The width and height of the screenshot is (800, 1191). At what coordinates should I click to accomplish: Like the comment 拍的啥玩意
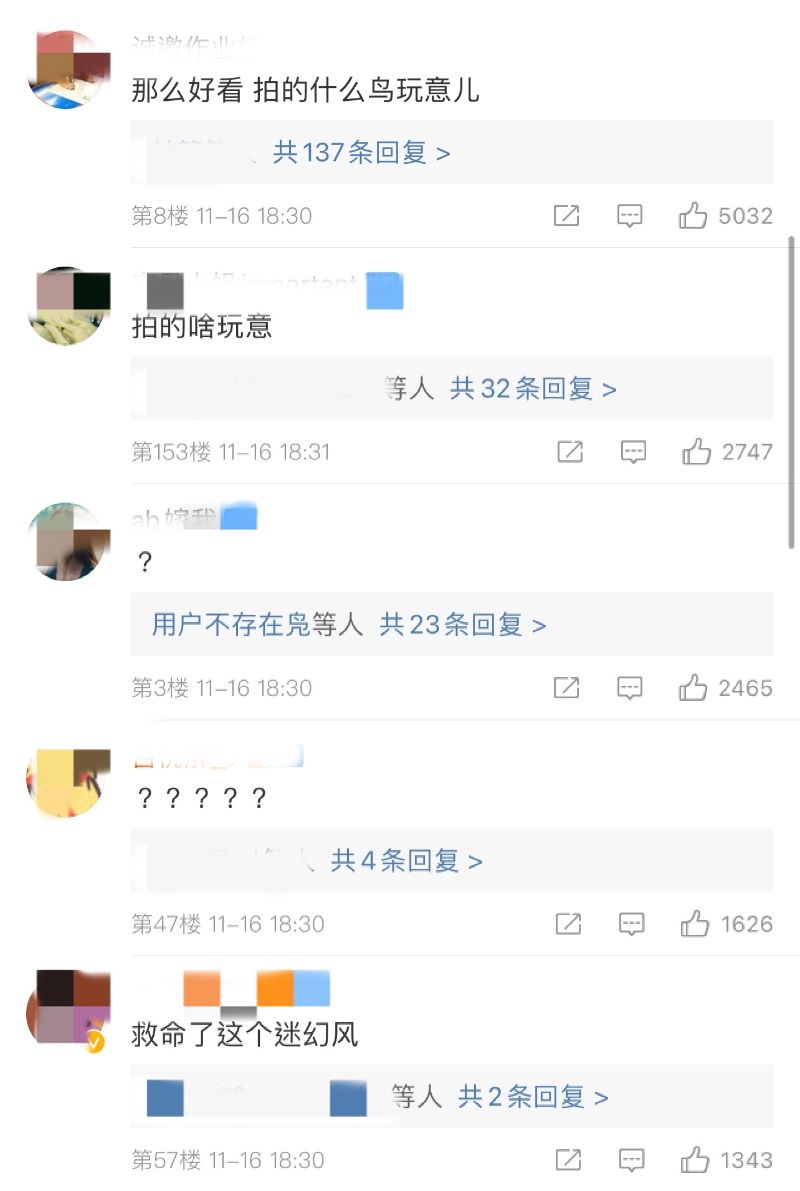(697, 452)
